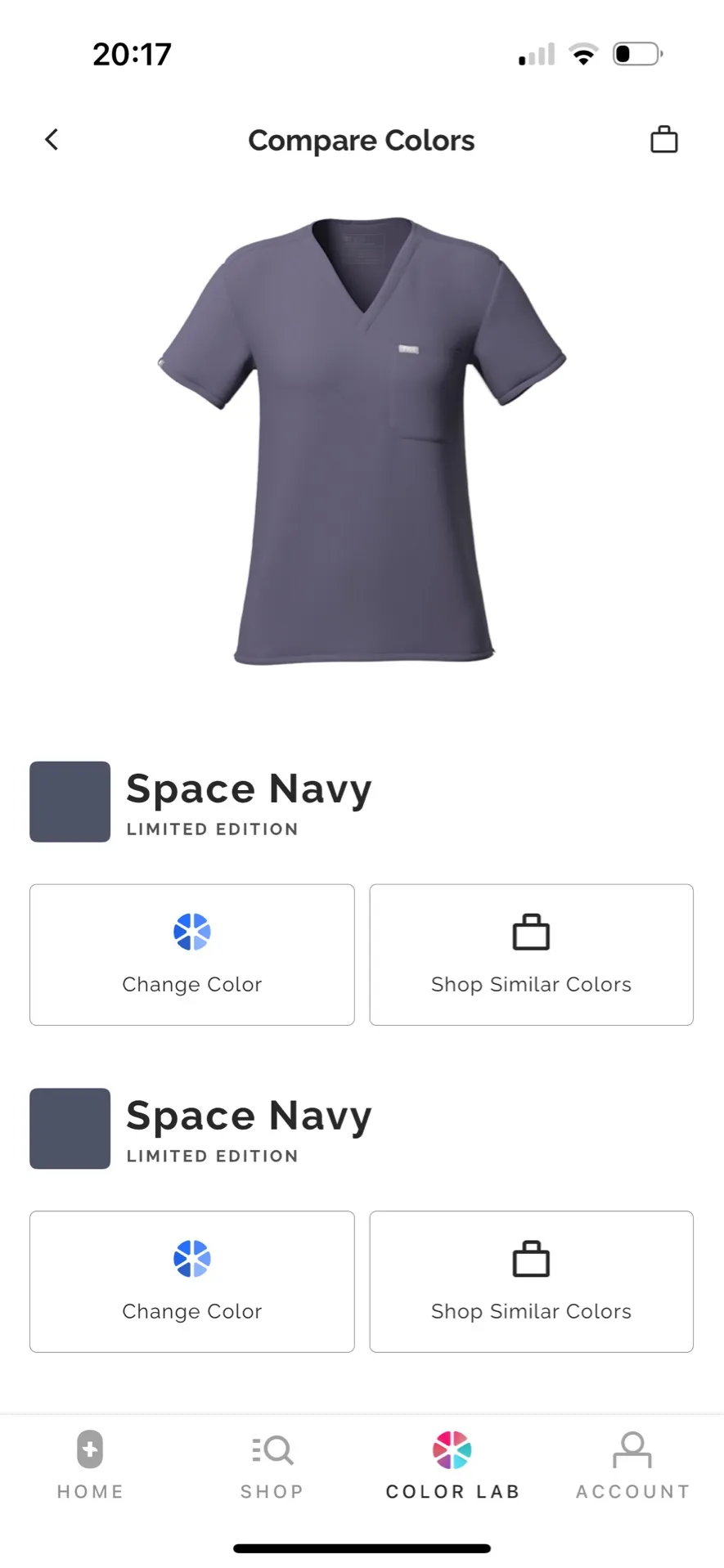724x1568 pixels.
Task: Shop similar colors for second Space Navy
Action: pyautogui.click(x=531, y=1281)
